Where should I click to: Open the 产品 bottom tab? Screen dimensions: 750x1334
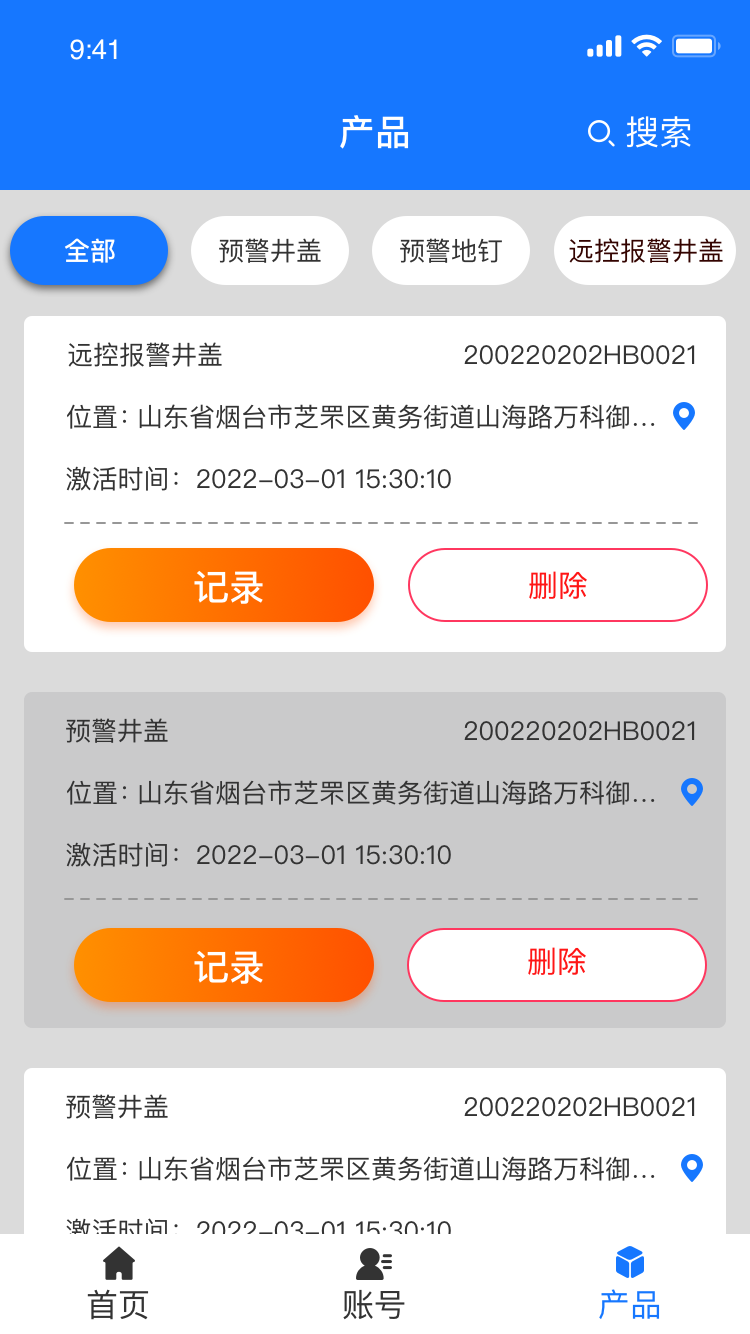630,1283
